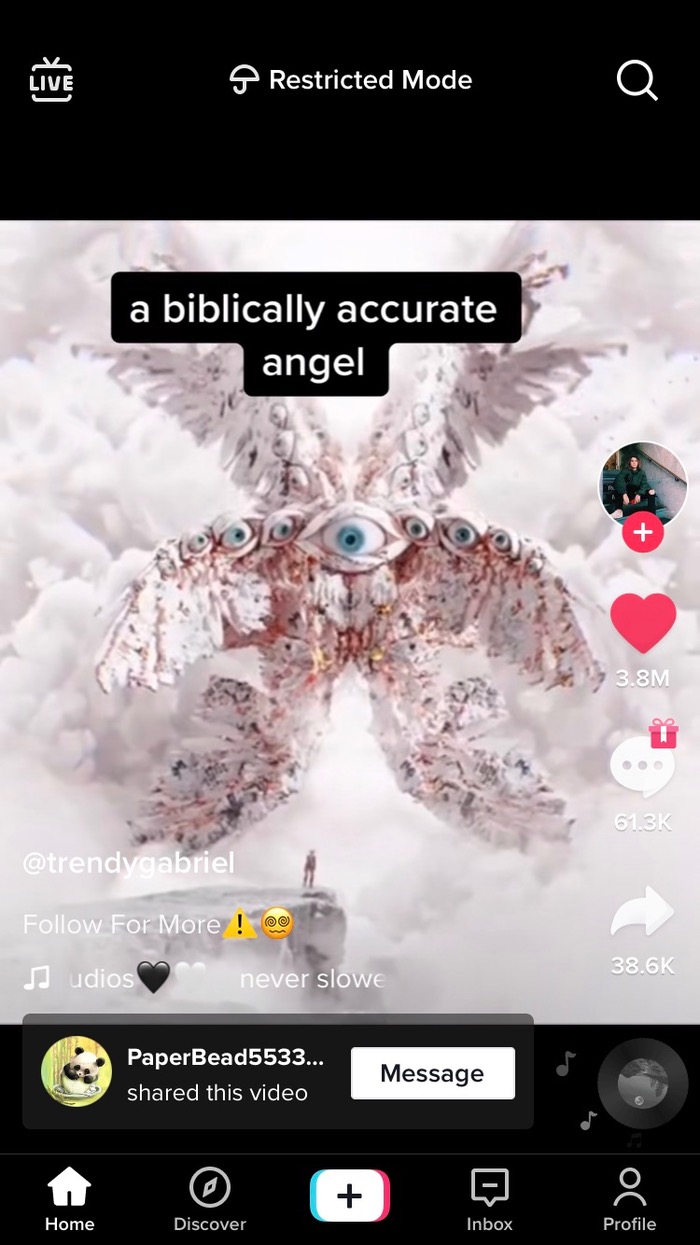The image size is (700, 1245).
Task: Share this video with the arrow
Action: tap(642, 912)
